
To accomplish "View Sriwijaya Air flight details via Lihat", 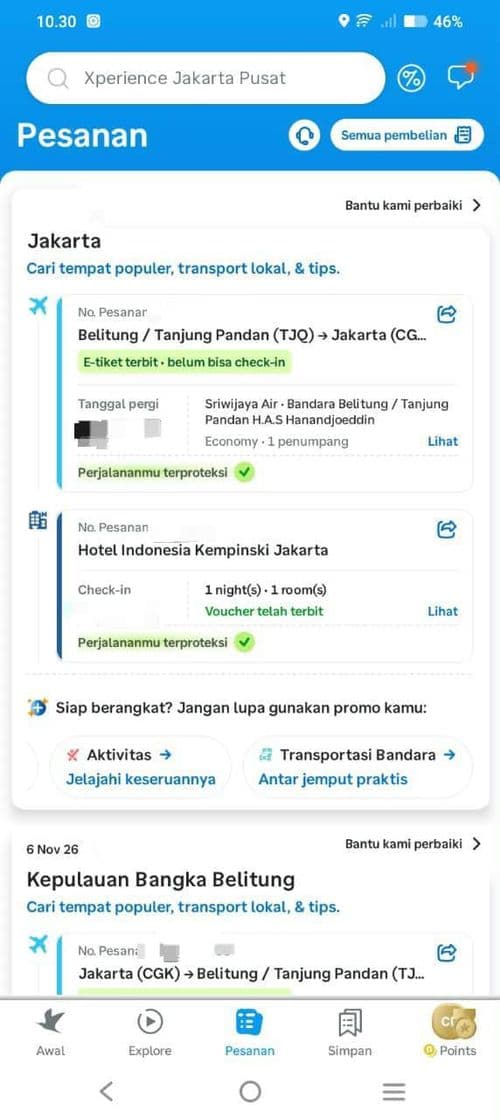I will point(442,441).
